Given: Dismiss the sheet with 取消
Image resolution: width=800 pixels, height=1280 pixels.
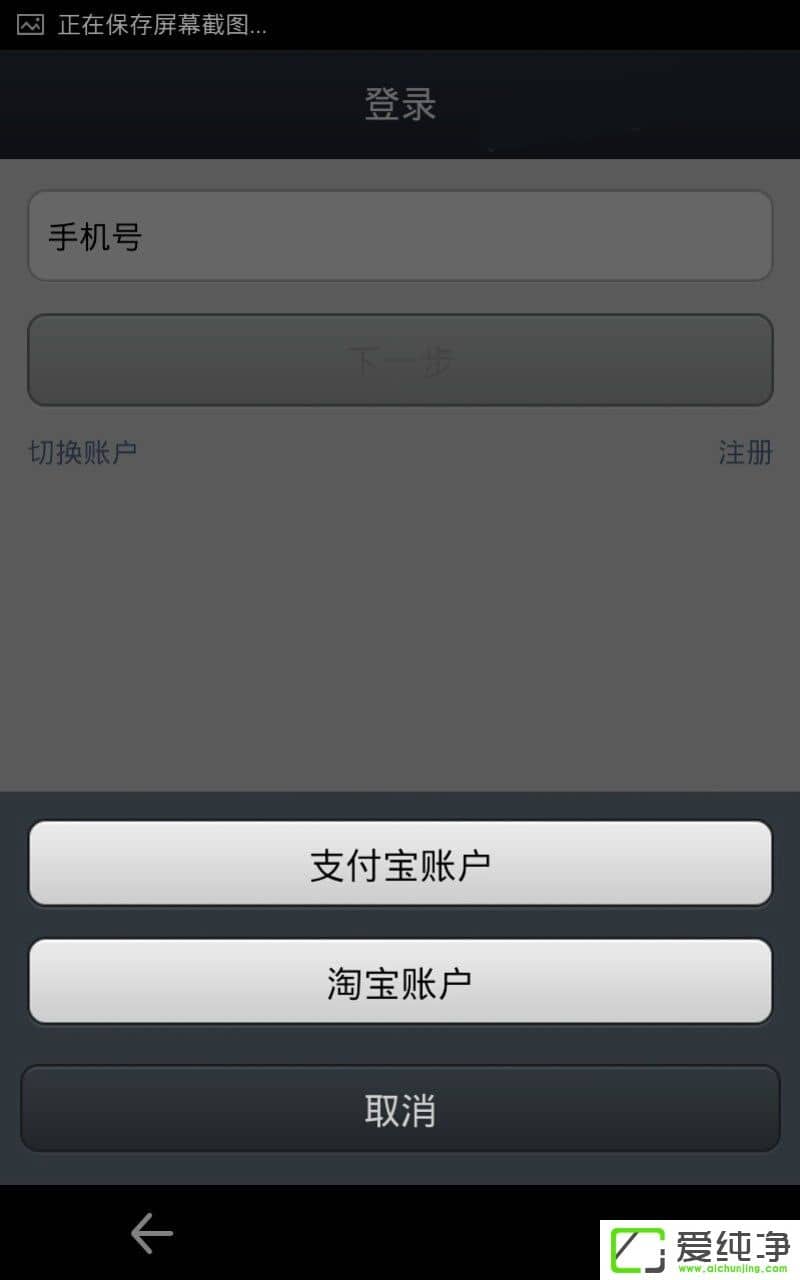Looking at the screenshot, I should [400, 1109].
